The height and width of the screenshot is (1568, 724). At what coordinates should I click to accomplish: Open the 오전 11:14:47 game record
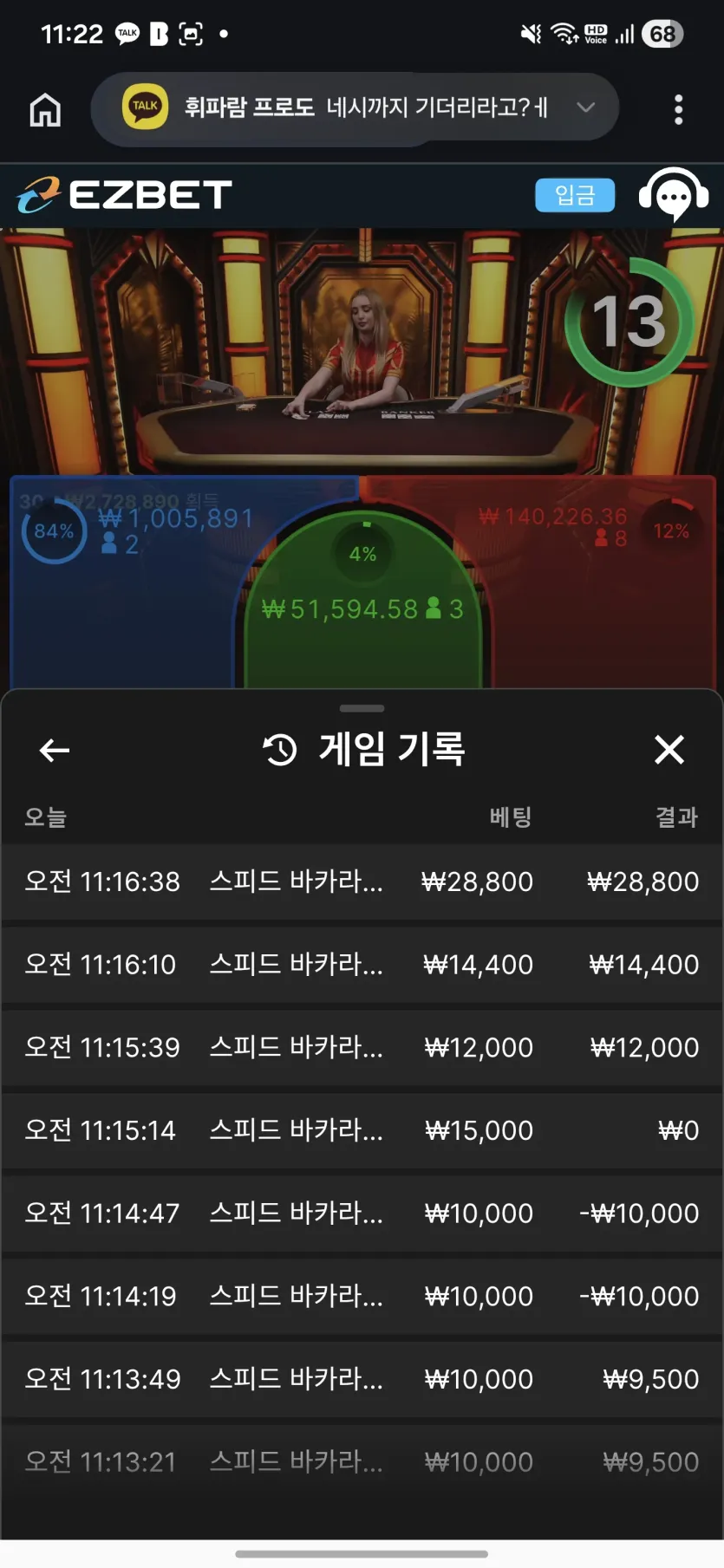pyautogui.click(x=362, y=1213)
